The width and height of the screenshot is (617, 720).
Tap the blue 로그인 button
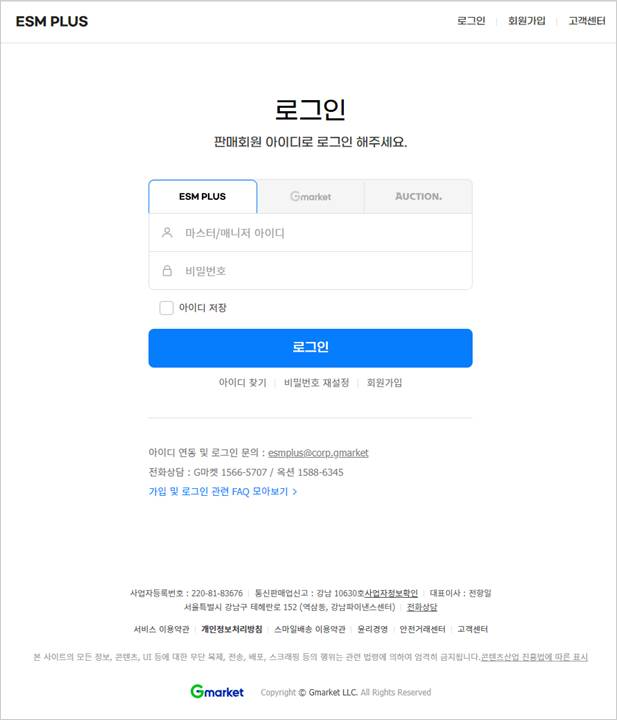tap(310, 348)
